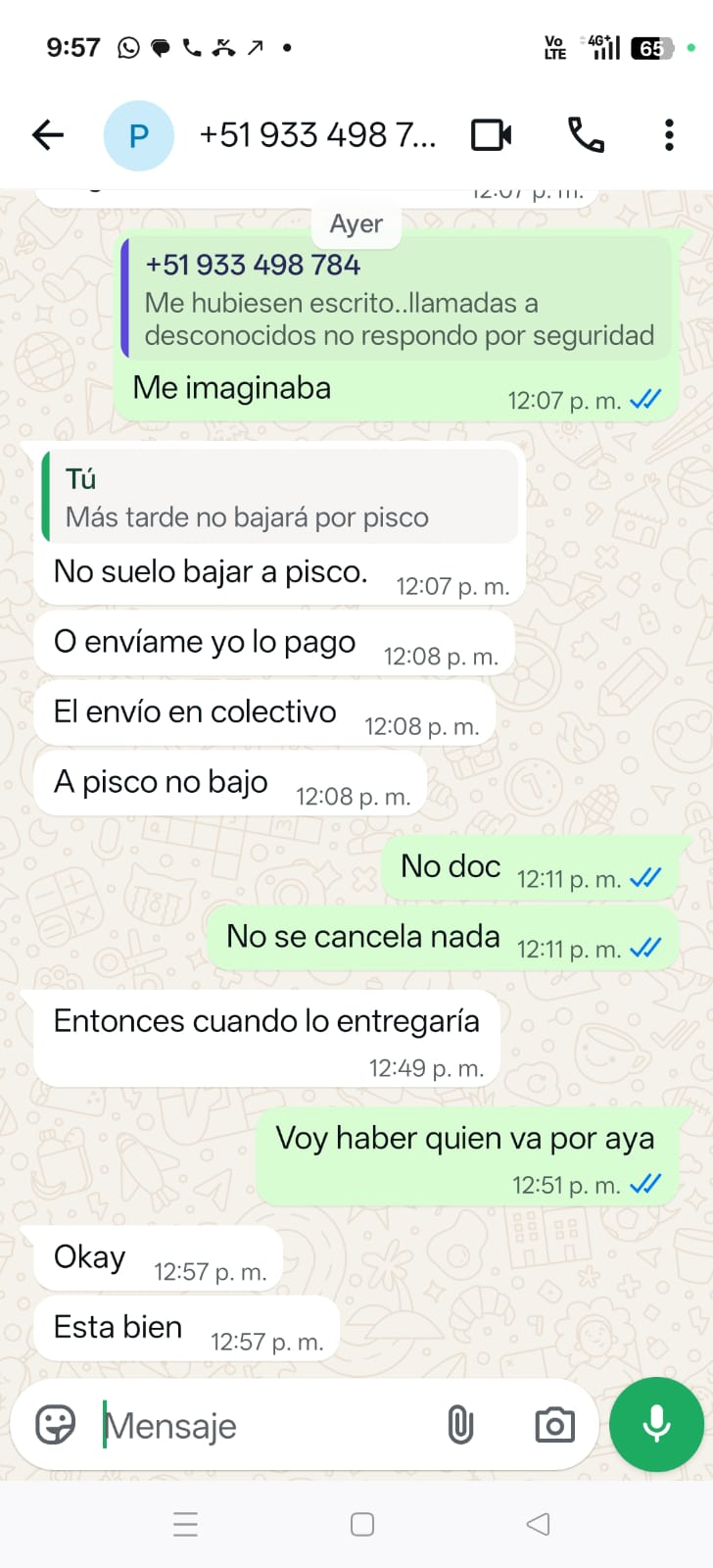Screen dimensions: 713x1568
Task: Tap the voice message microphone button
Action: (x=656, y=1424)
